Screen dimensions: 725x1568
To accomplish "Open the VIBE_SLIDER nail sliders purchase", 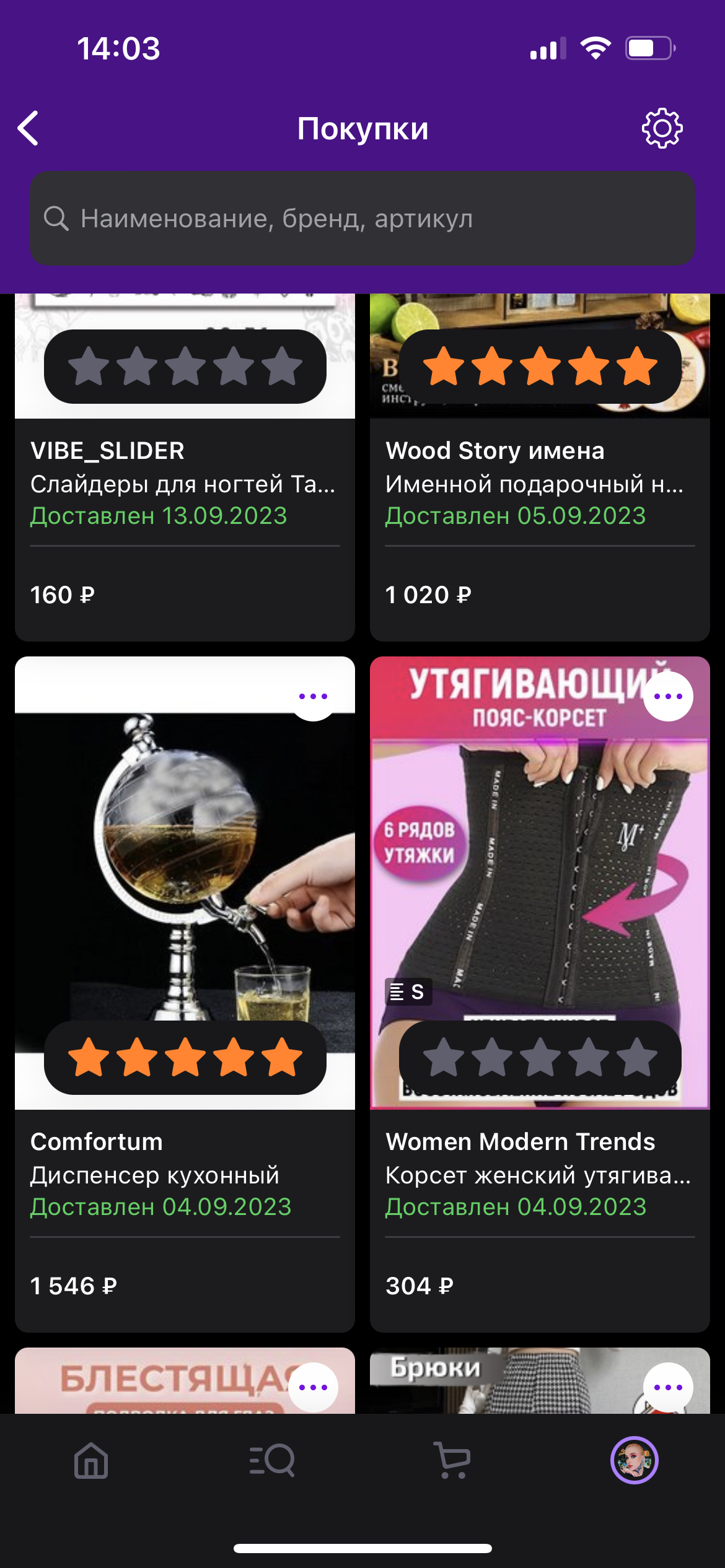I will pos(185,483).
